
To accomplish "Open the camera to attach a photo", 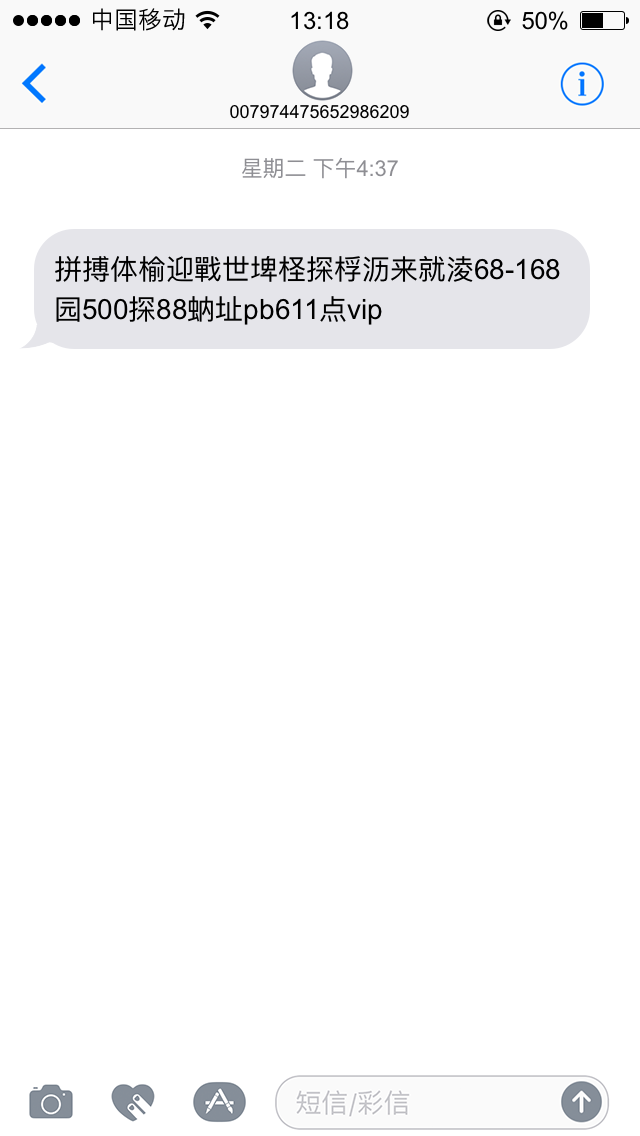I will (x=51, y=1102).
